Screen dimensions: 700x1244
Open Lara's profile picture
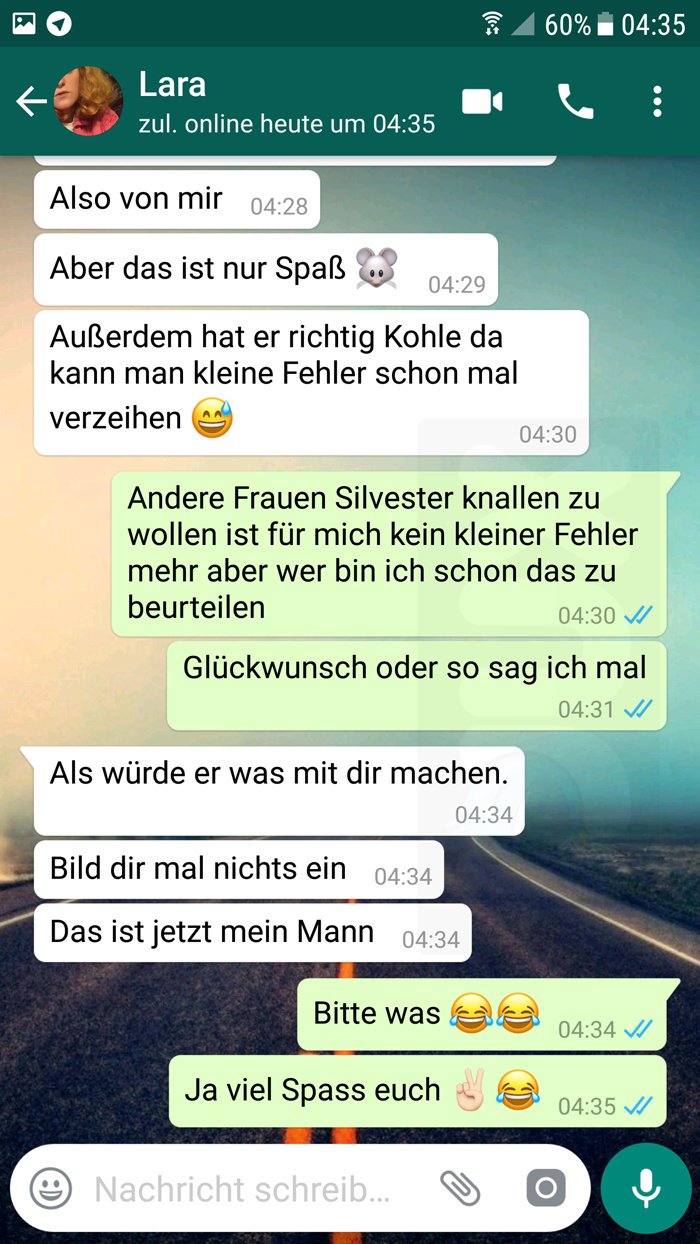pyautogui.click(x=89, y=101)
